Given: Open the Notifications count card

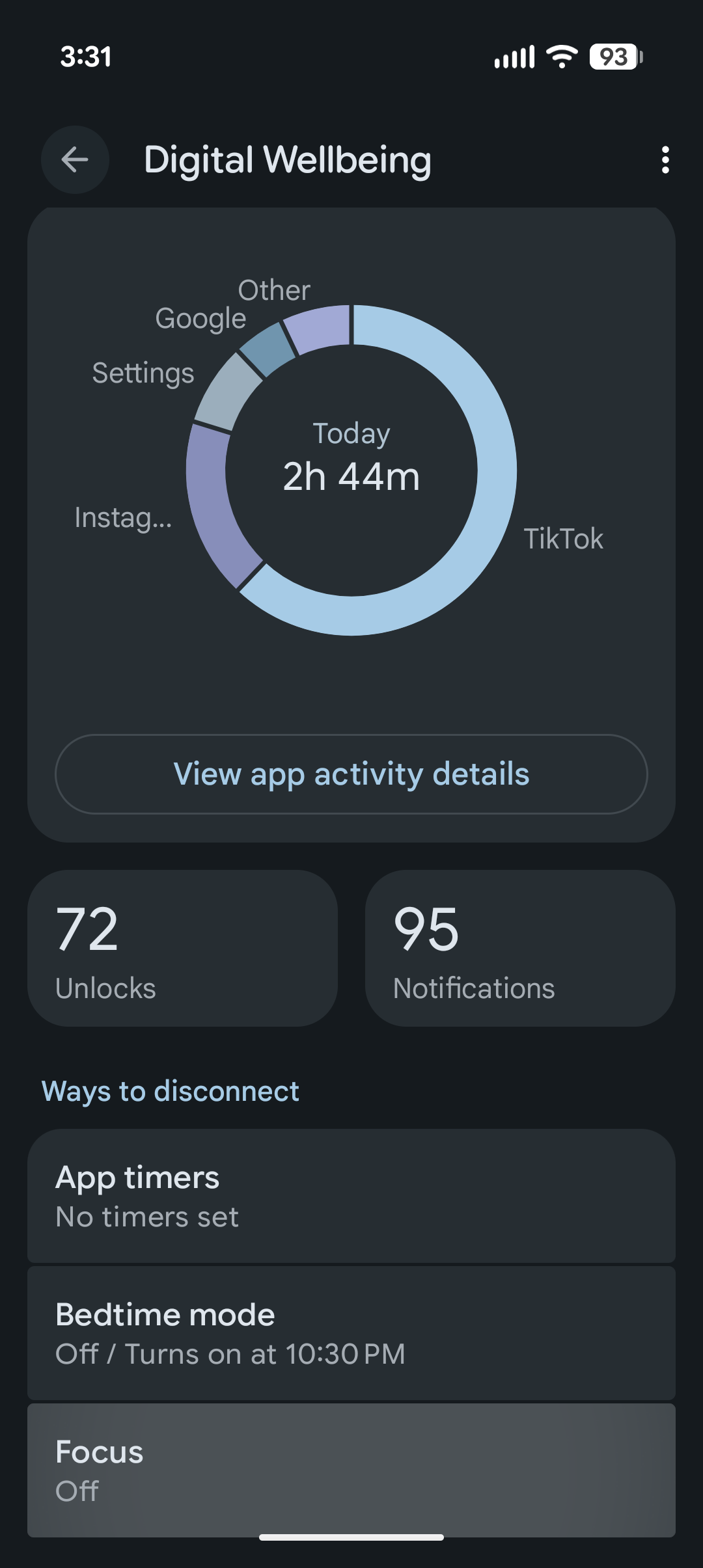Looking at the screenshot, I should pos(520,948).
